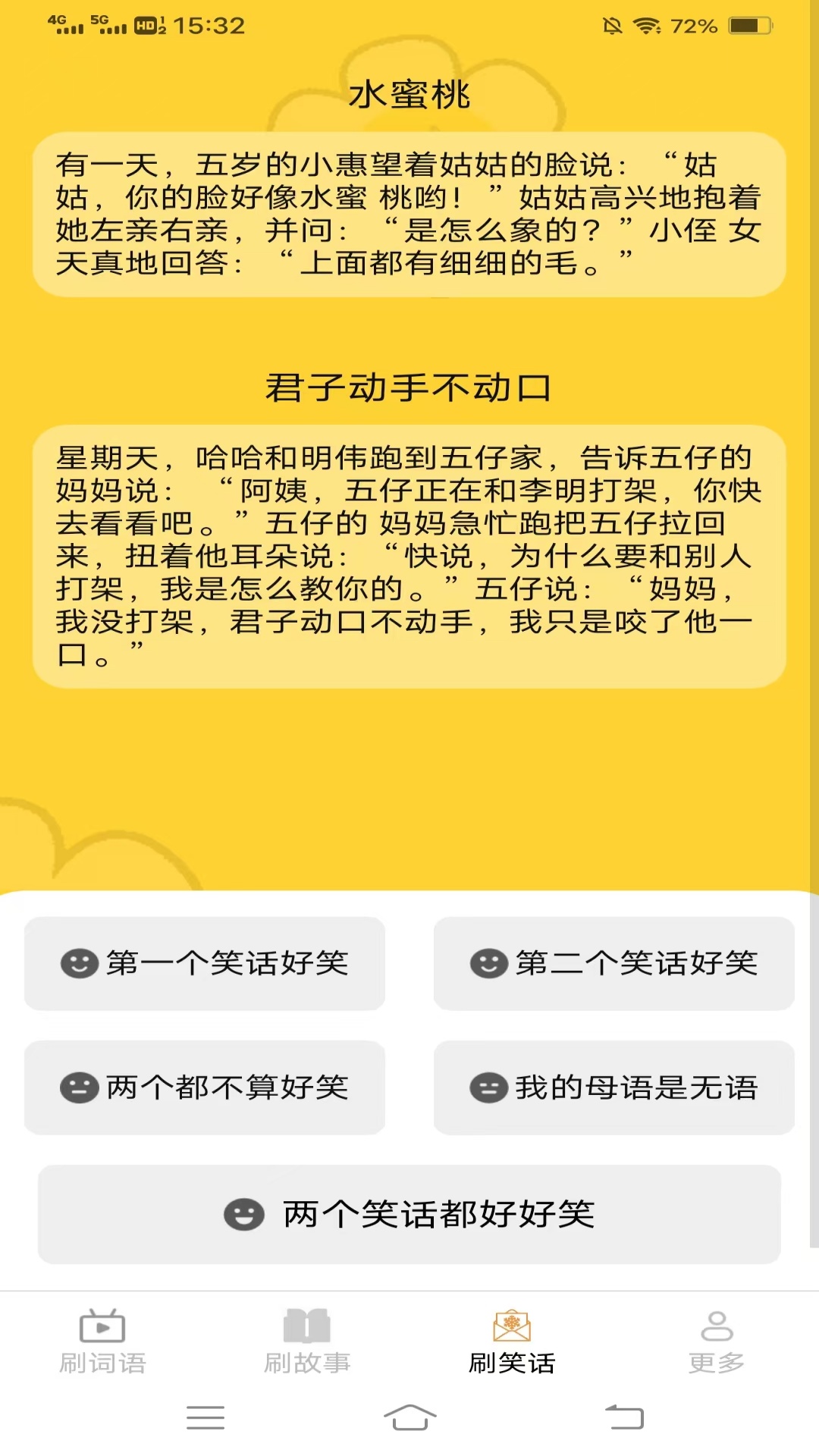Screen dimensions: 819x1456
Task: Choose 我的母语是无语
Action: [x=614, y=1087]
